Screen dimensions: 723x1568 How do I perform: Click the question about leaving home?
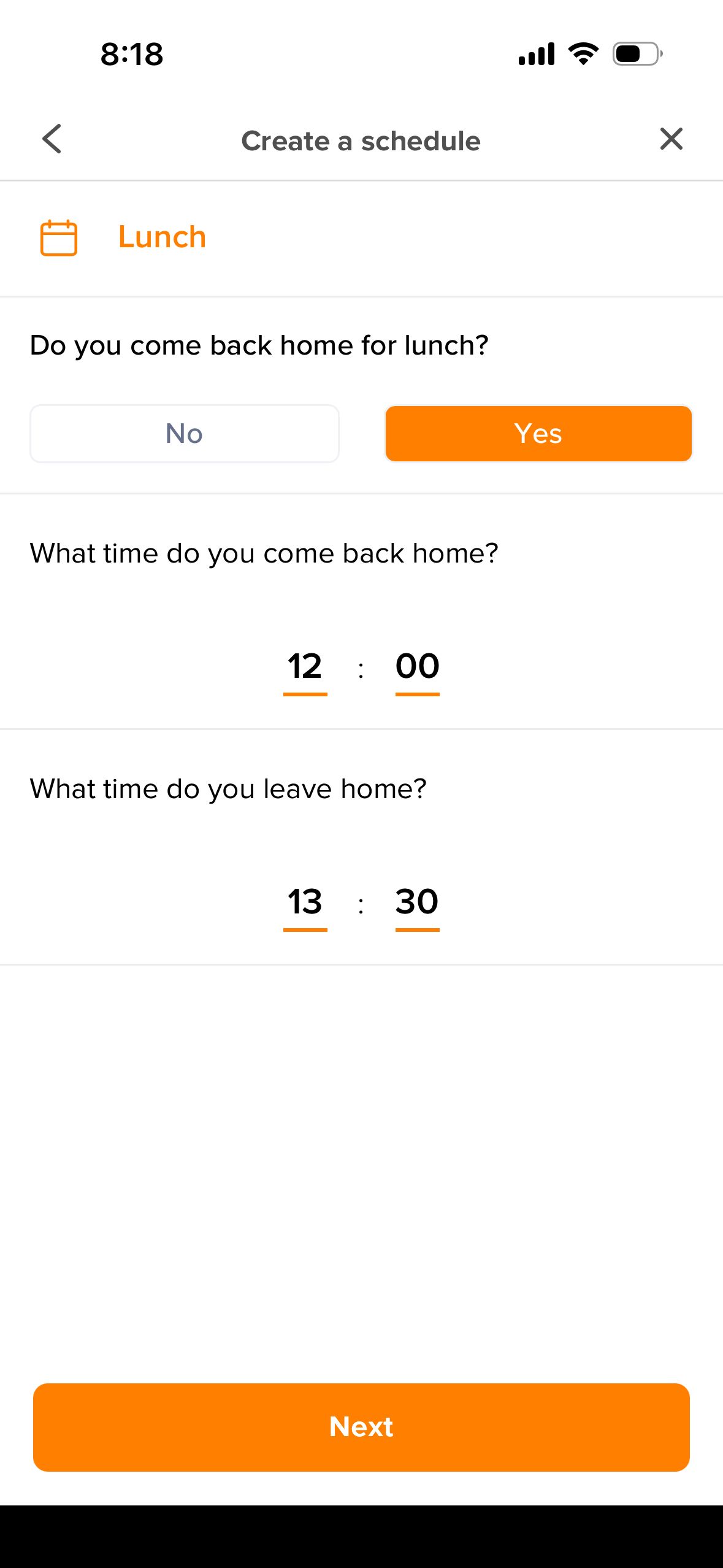click(x=228, y=788)
